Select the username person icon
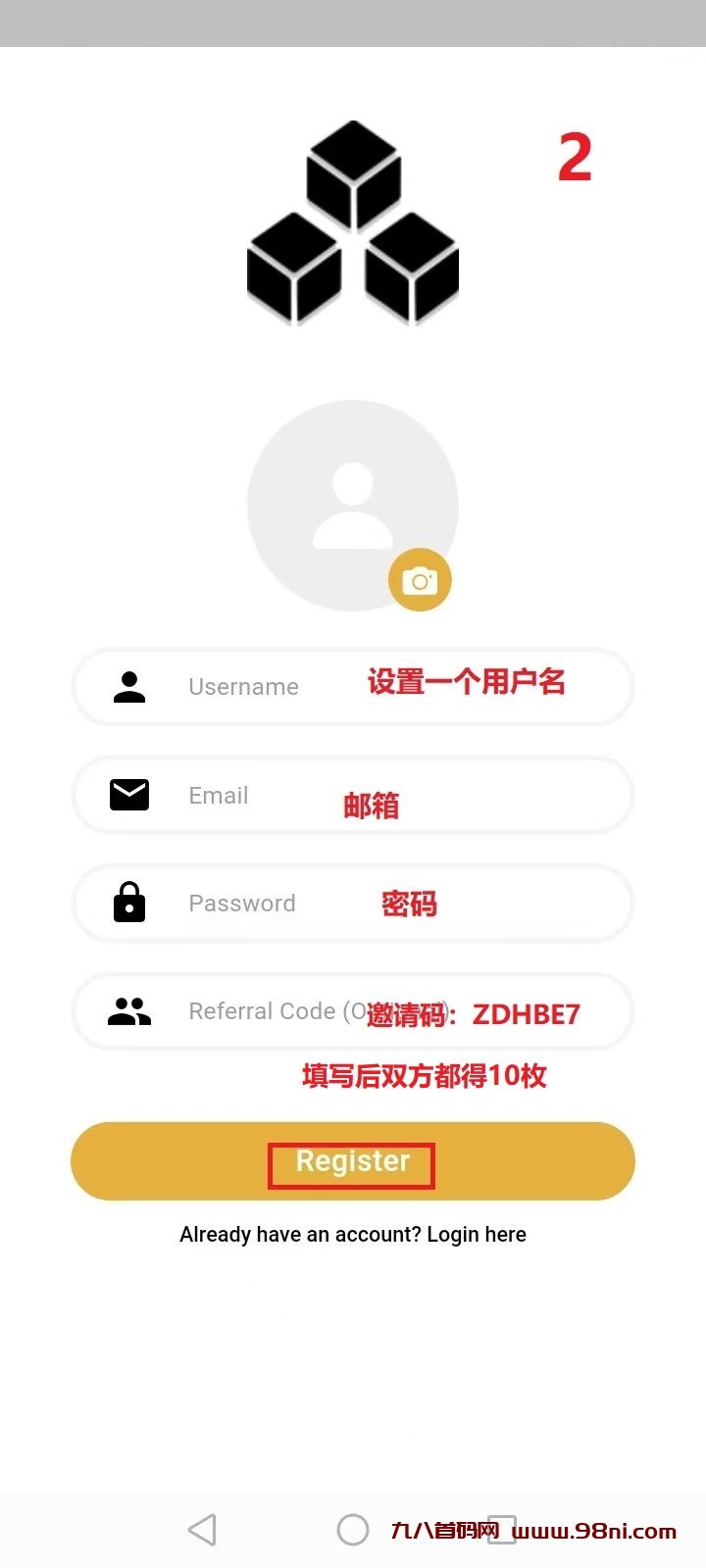The width and height of the screenshot is (706, 1568). tap(128, 687)
